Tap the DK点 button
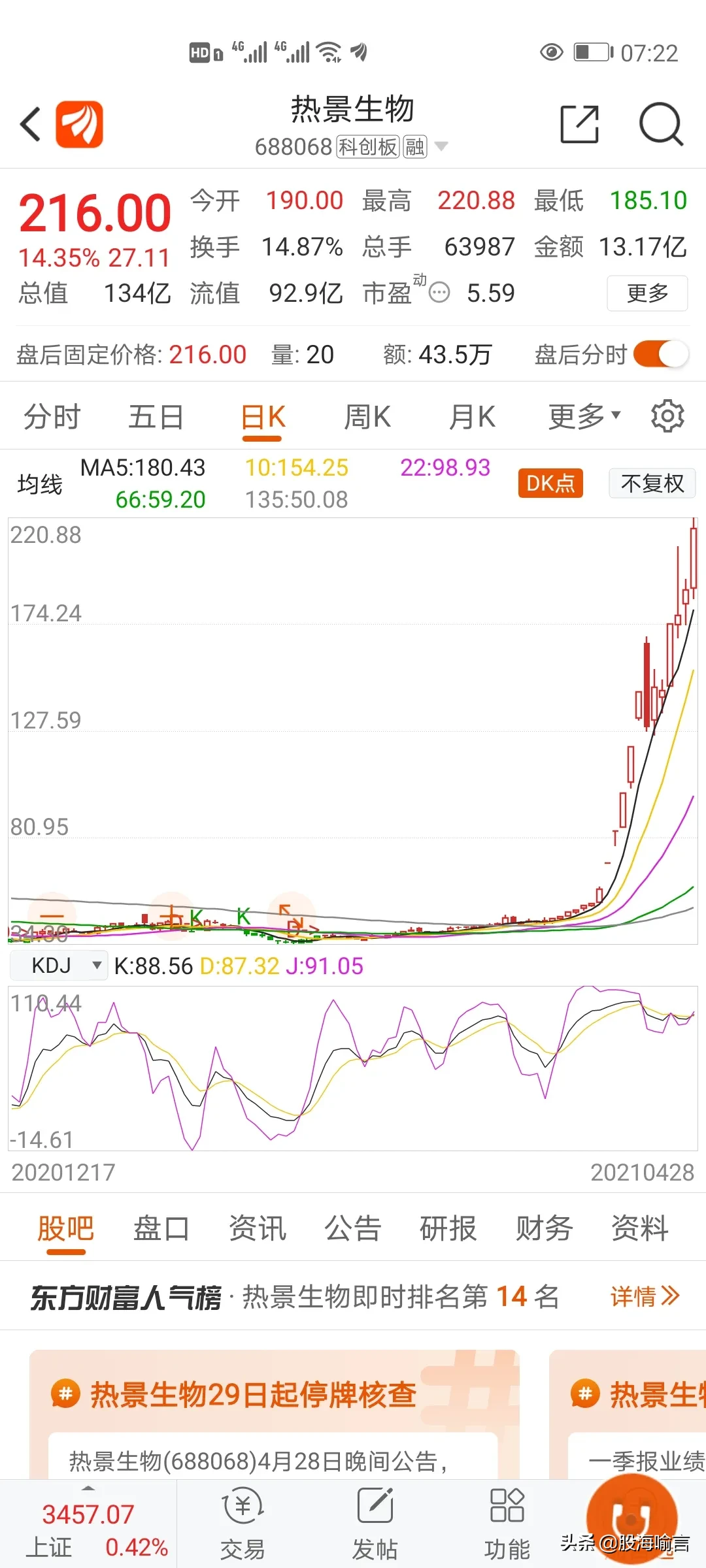The image size is (706, 1568). point(550,483)
